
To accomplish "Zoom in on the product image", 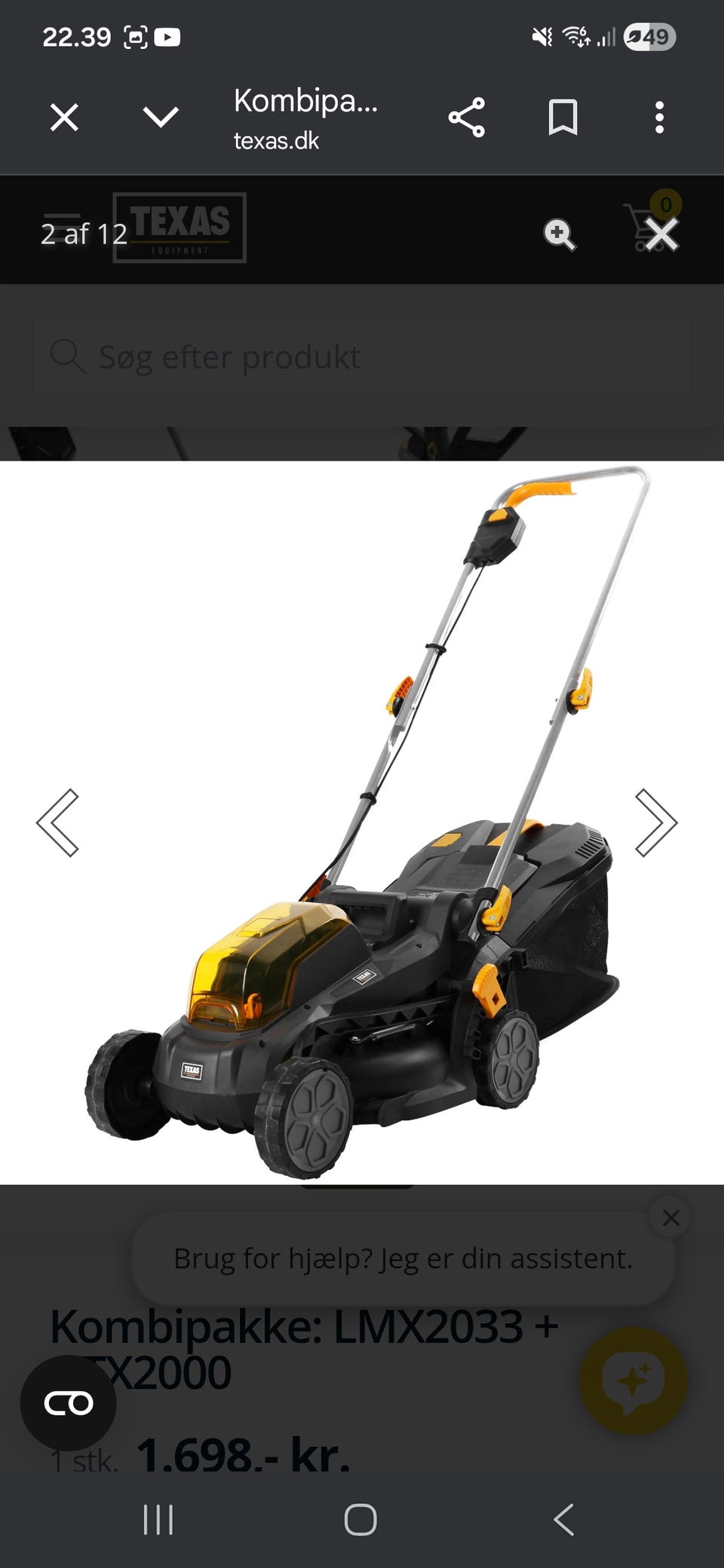I will tap(559, 234).
